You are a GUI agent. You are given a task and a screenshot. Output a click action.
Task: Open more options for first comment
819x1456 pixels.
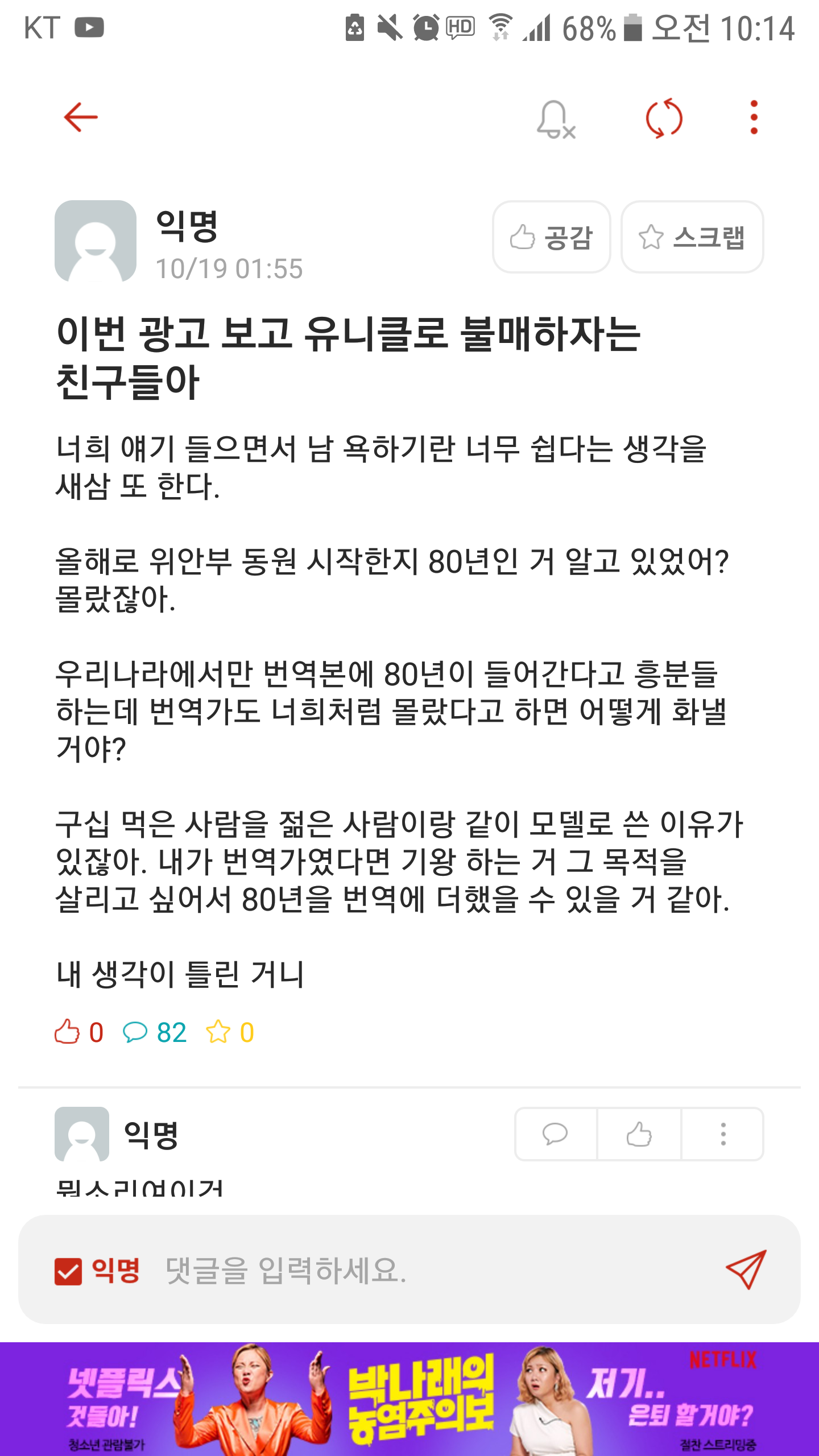pyautogui.click(x=722, y=1134)
